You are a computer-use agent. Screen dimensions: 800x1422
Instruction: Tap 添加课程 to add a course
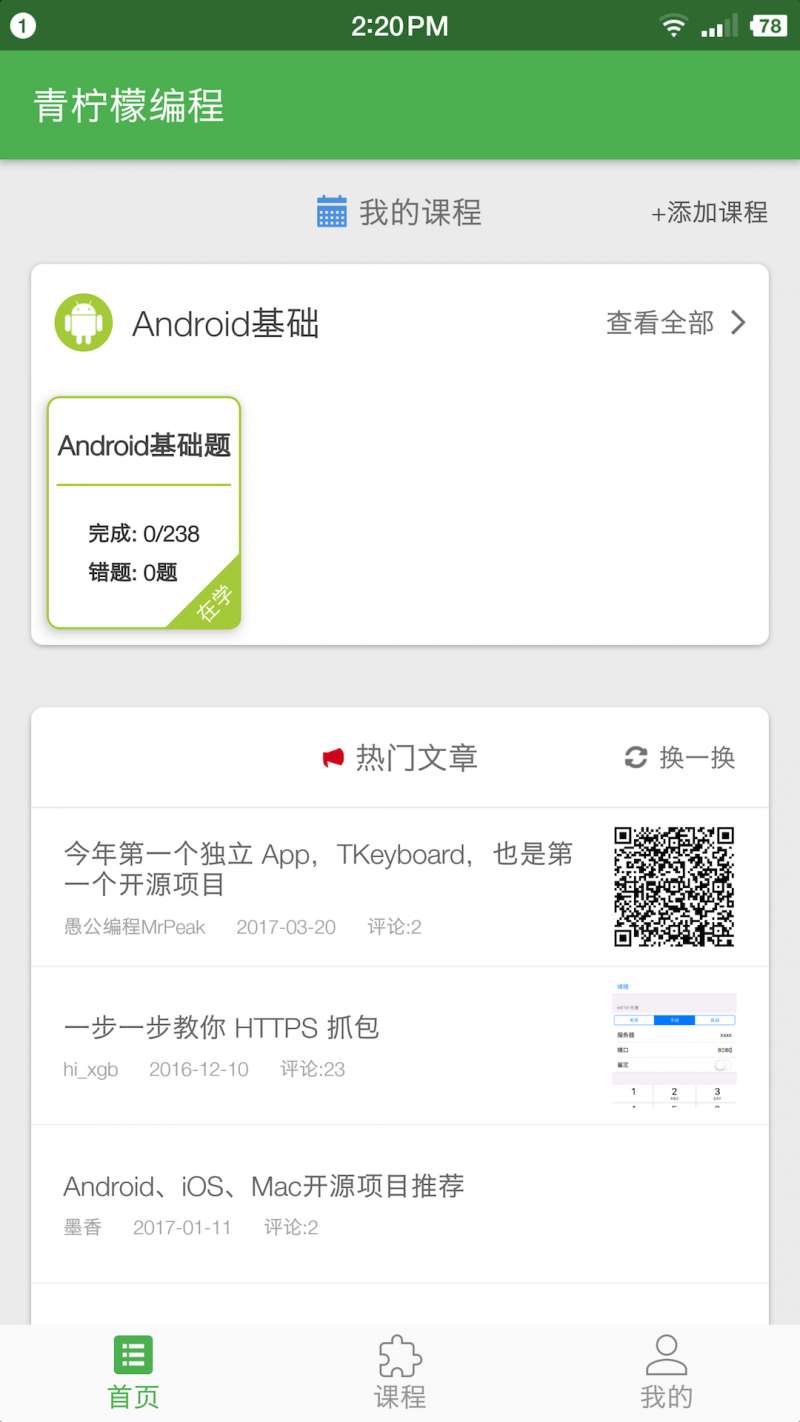(709, 212)
